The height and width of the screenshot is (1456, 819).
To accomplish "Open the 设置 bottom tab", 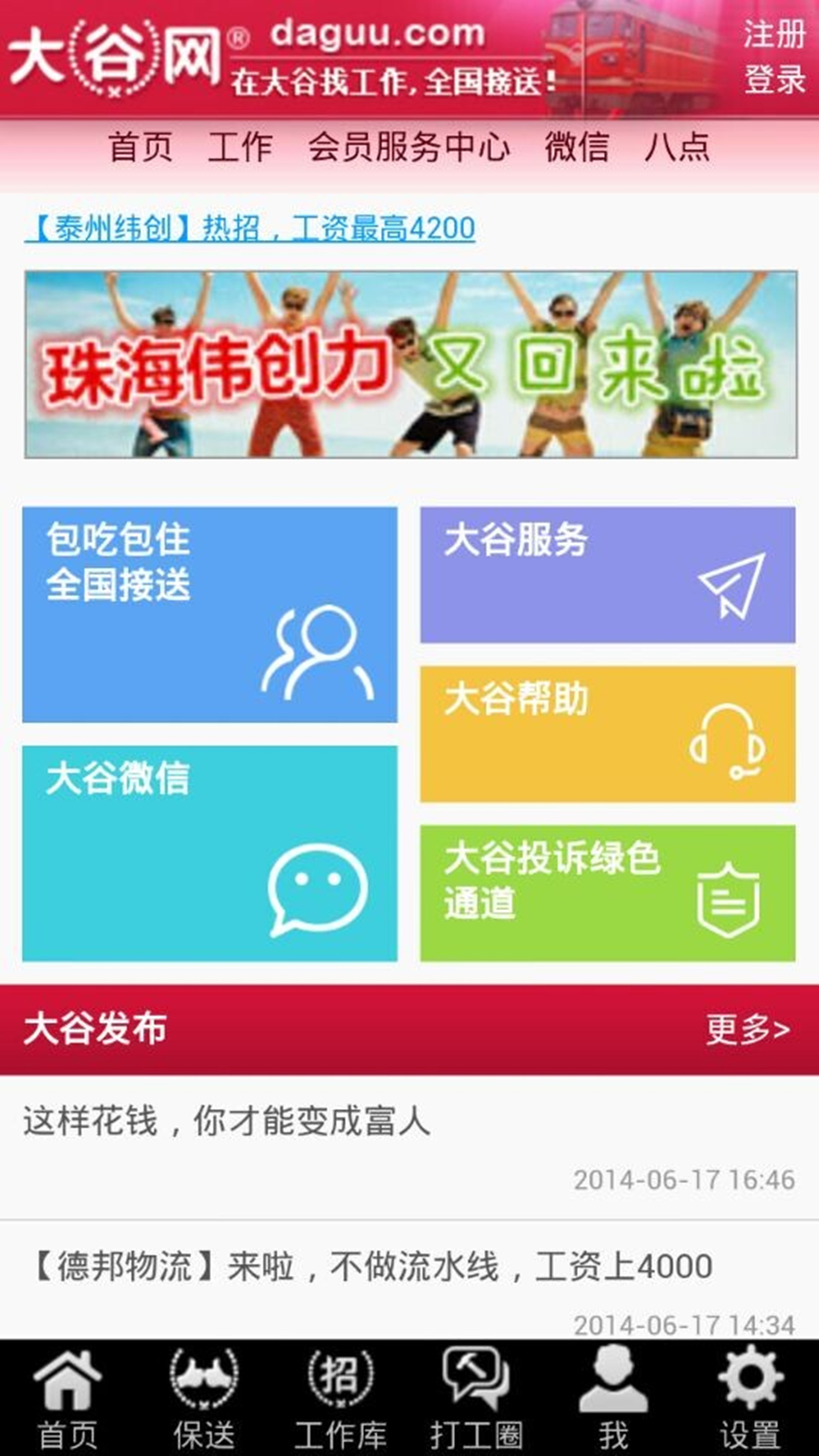I will 750,1397.
